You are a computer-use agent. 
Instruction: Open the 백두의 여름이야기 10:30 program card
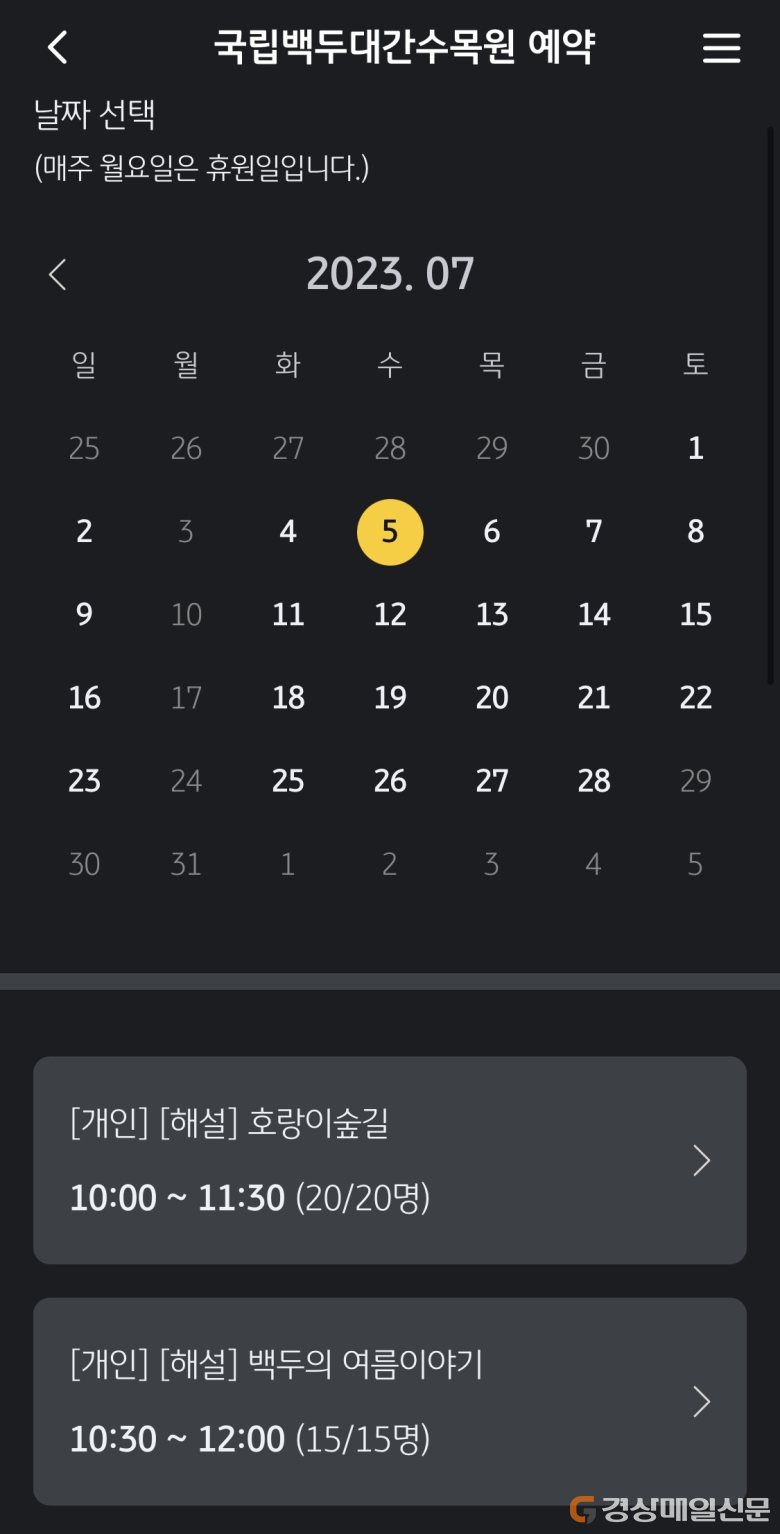tap(390, 1402)
